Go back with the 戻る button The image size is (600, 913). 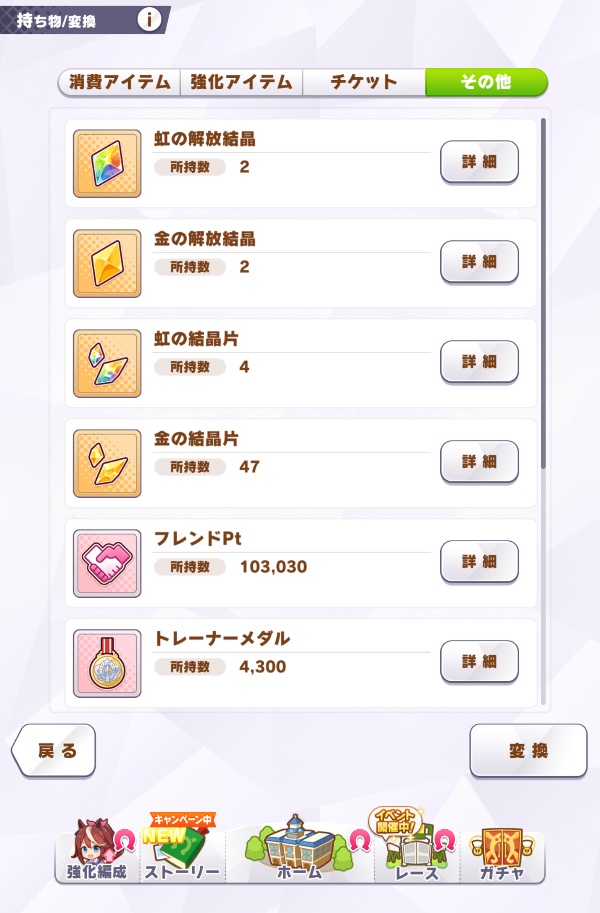coord(53,751)
